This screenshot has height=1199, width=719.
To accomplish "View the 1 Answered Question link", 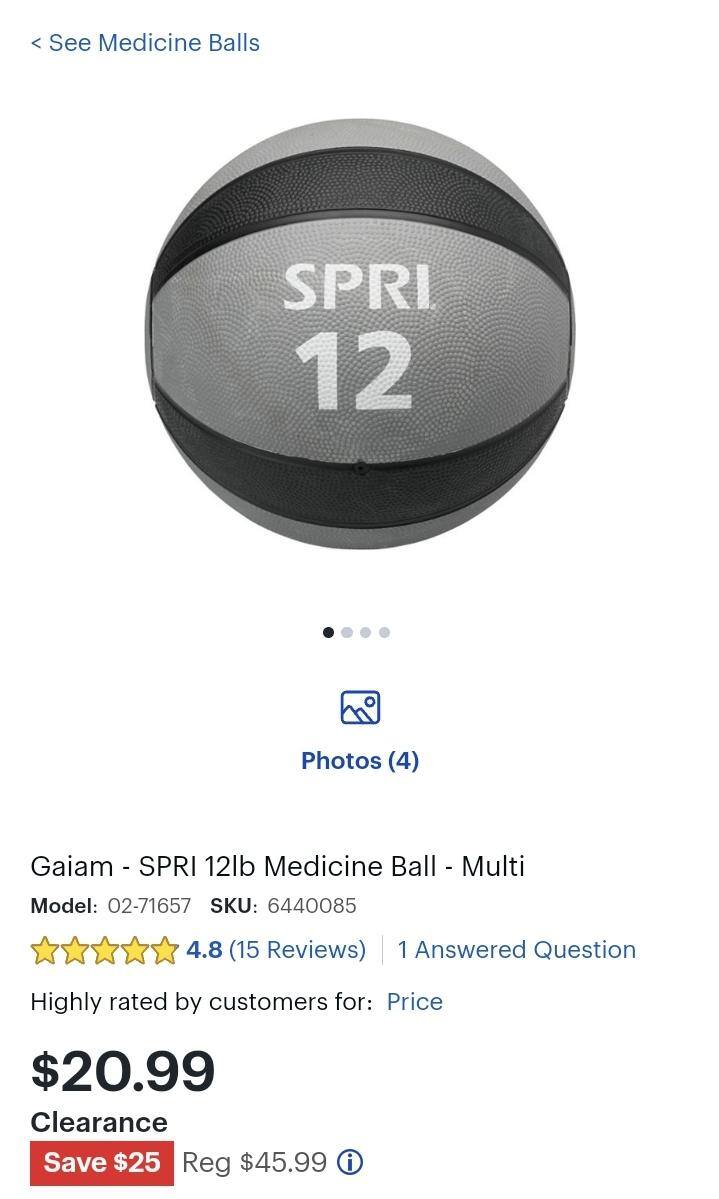I will [x=516, y=949].
